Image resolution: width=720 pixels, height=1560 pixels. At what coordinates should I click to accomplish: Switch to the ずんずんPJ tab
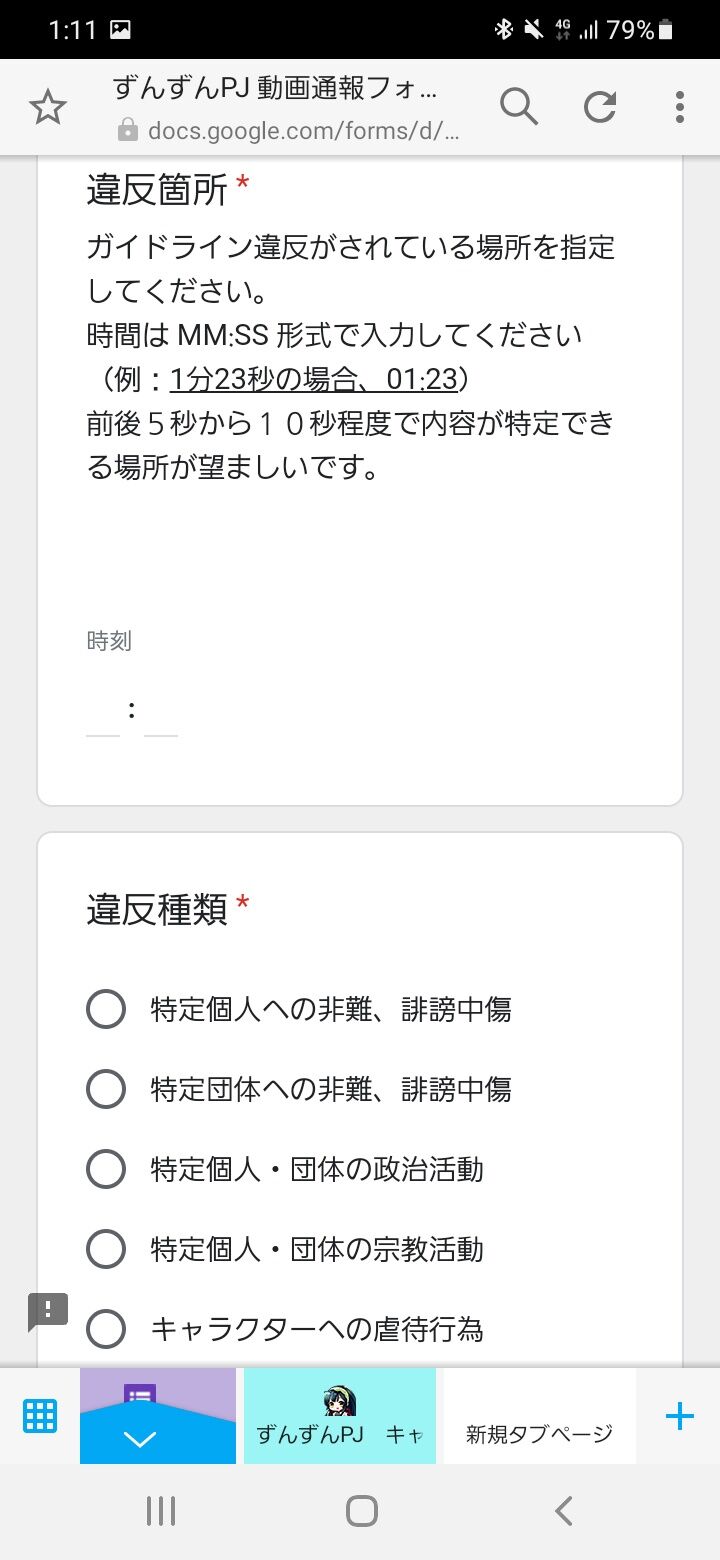point(340,1416)
